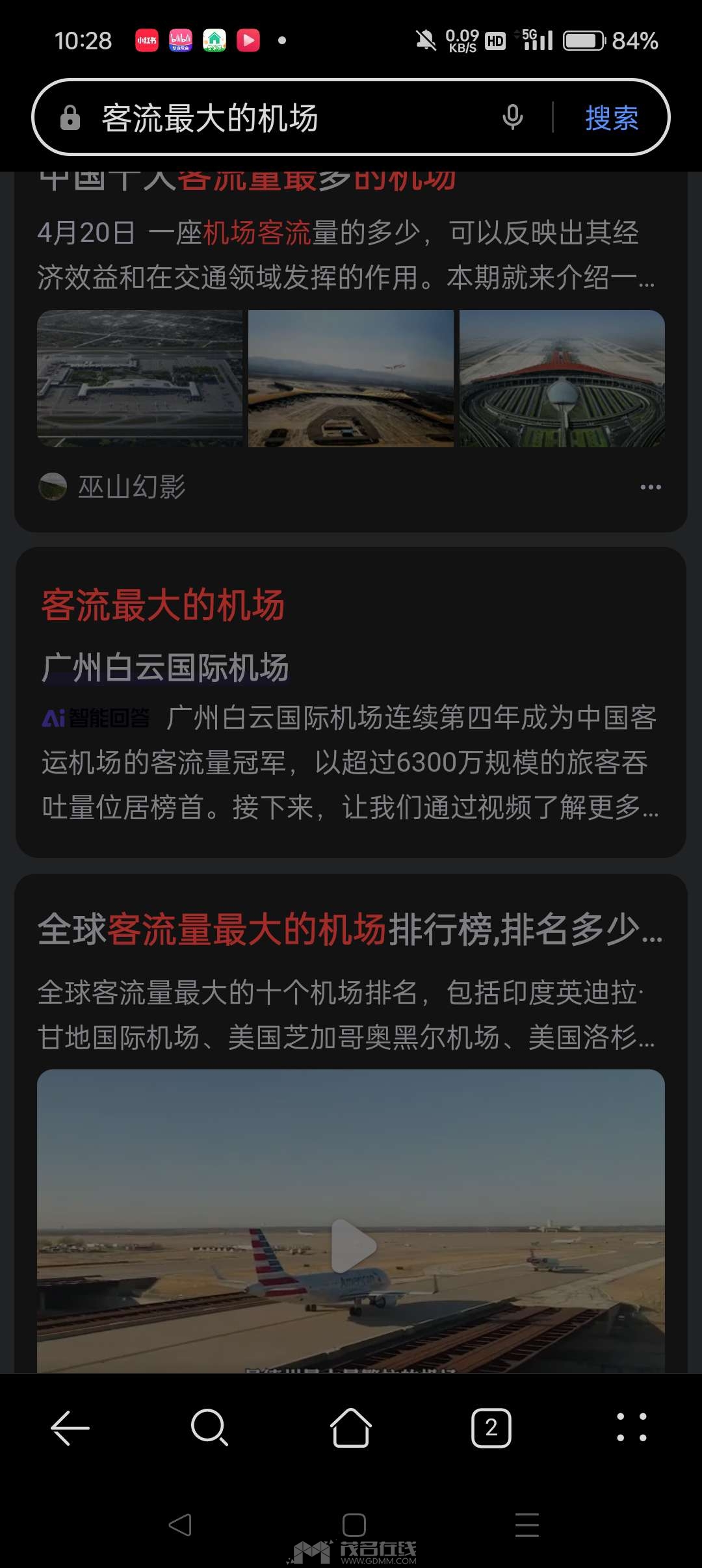Play the American Airlines airport video
The image size is (702, 1568).
352,1246
